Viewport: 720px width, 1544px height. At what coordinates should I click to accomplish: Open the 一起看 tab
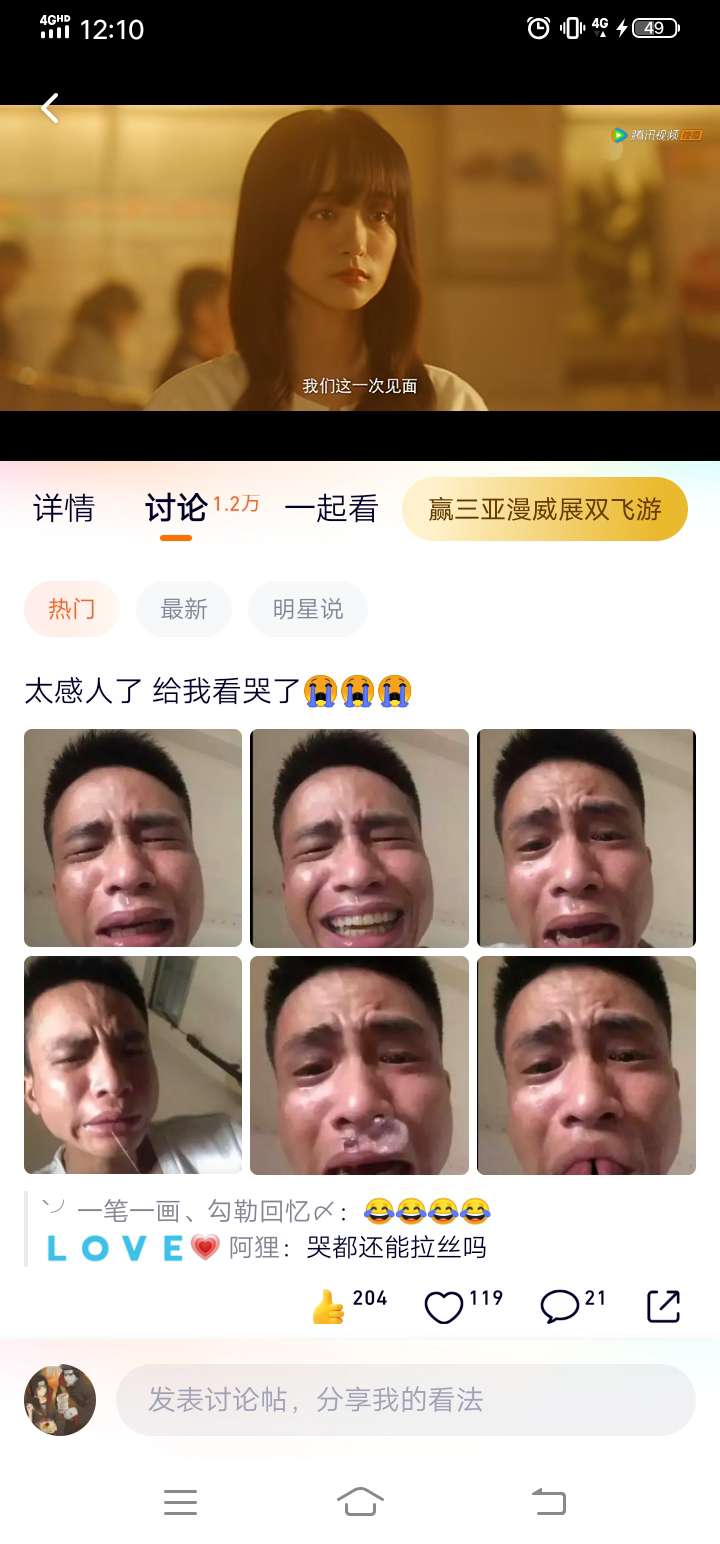[x=331, y=509]
